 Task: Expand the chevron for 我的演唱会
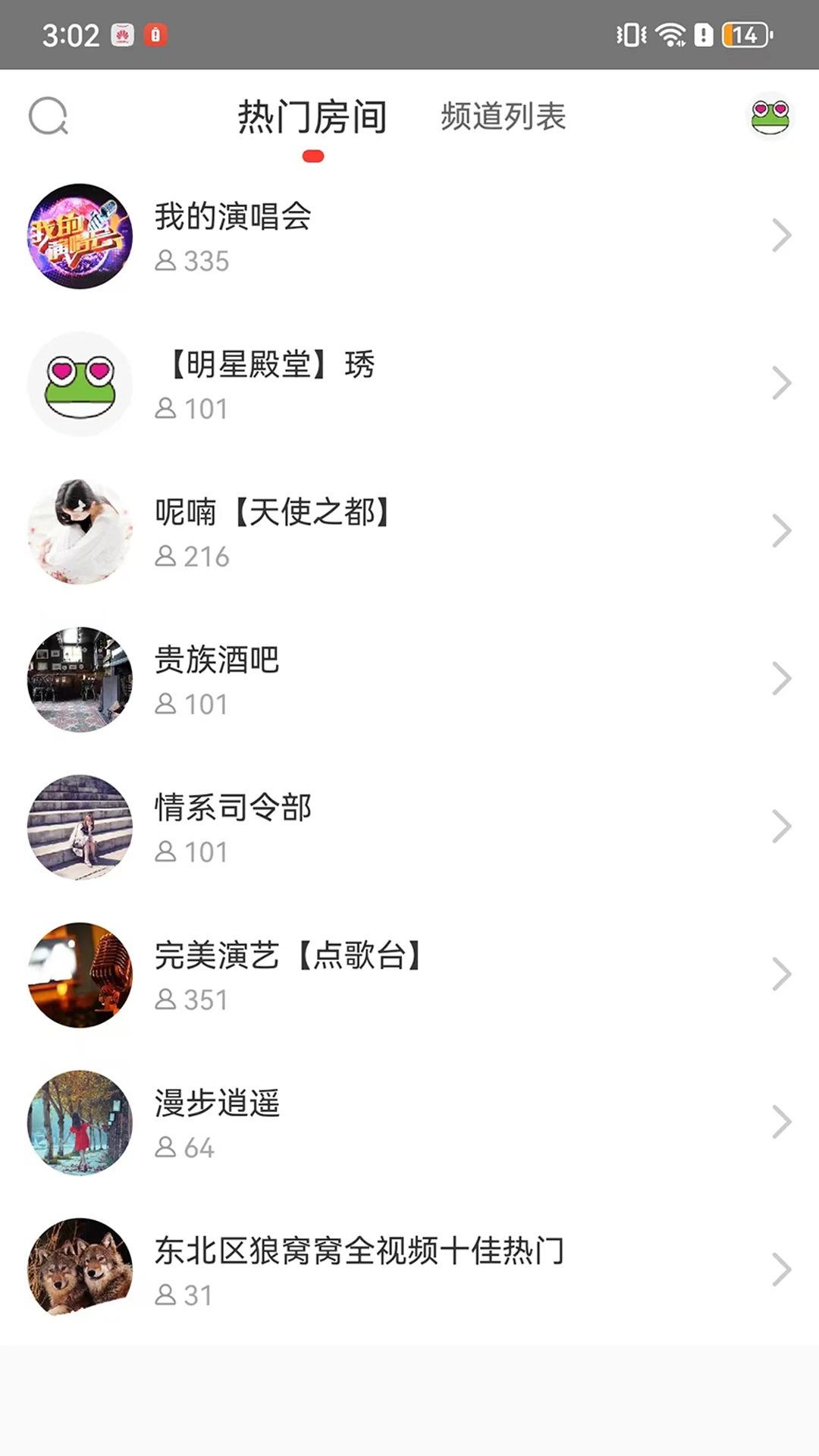point(783,236)
